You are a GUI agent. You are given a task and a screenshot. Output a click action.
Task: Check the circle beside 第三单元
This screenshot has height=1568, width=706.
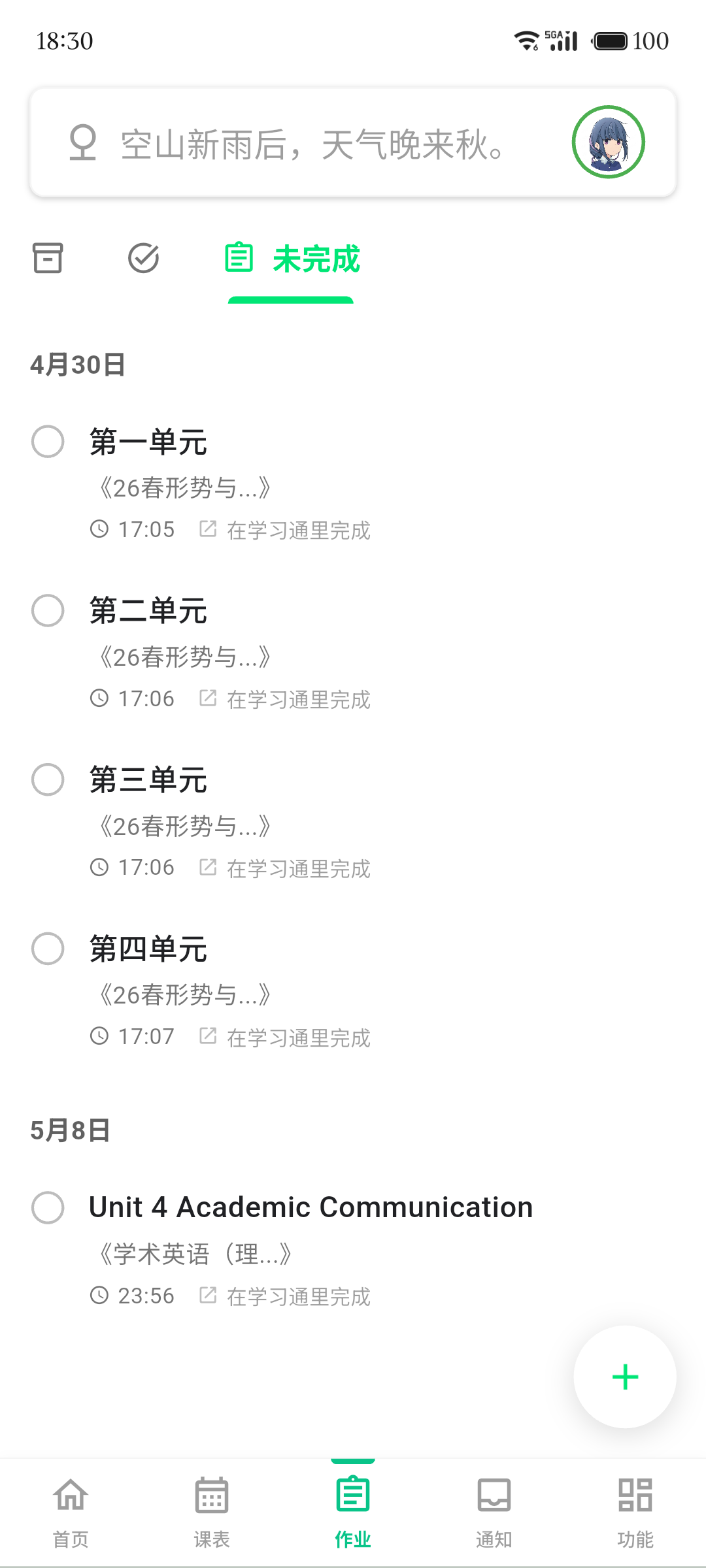click(47, 781)
